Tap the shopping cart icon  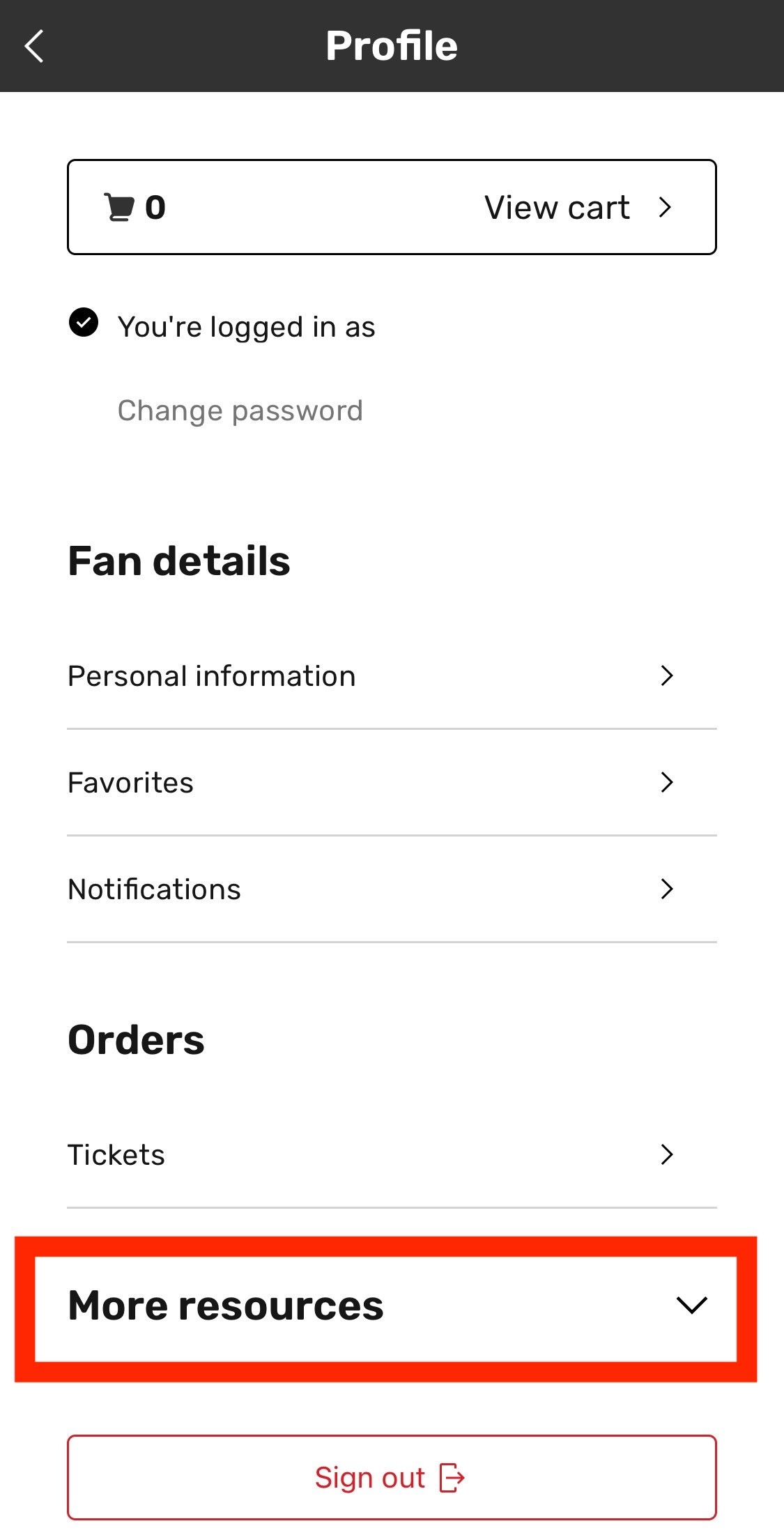coord(118,206)
